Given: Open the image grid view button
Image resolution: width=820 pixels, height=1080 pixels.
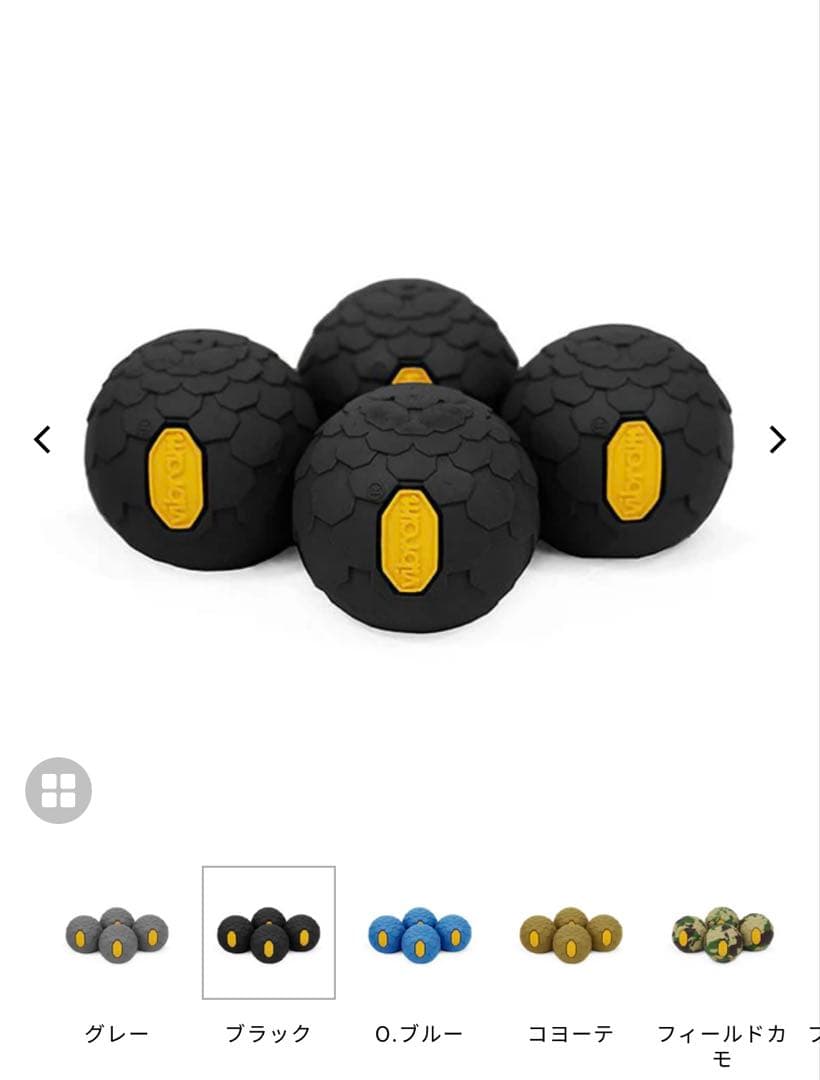Looking at the screenshot, I should pyautogui.click(x=58, y=790).
